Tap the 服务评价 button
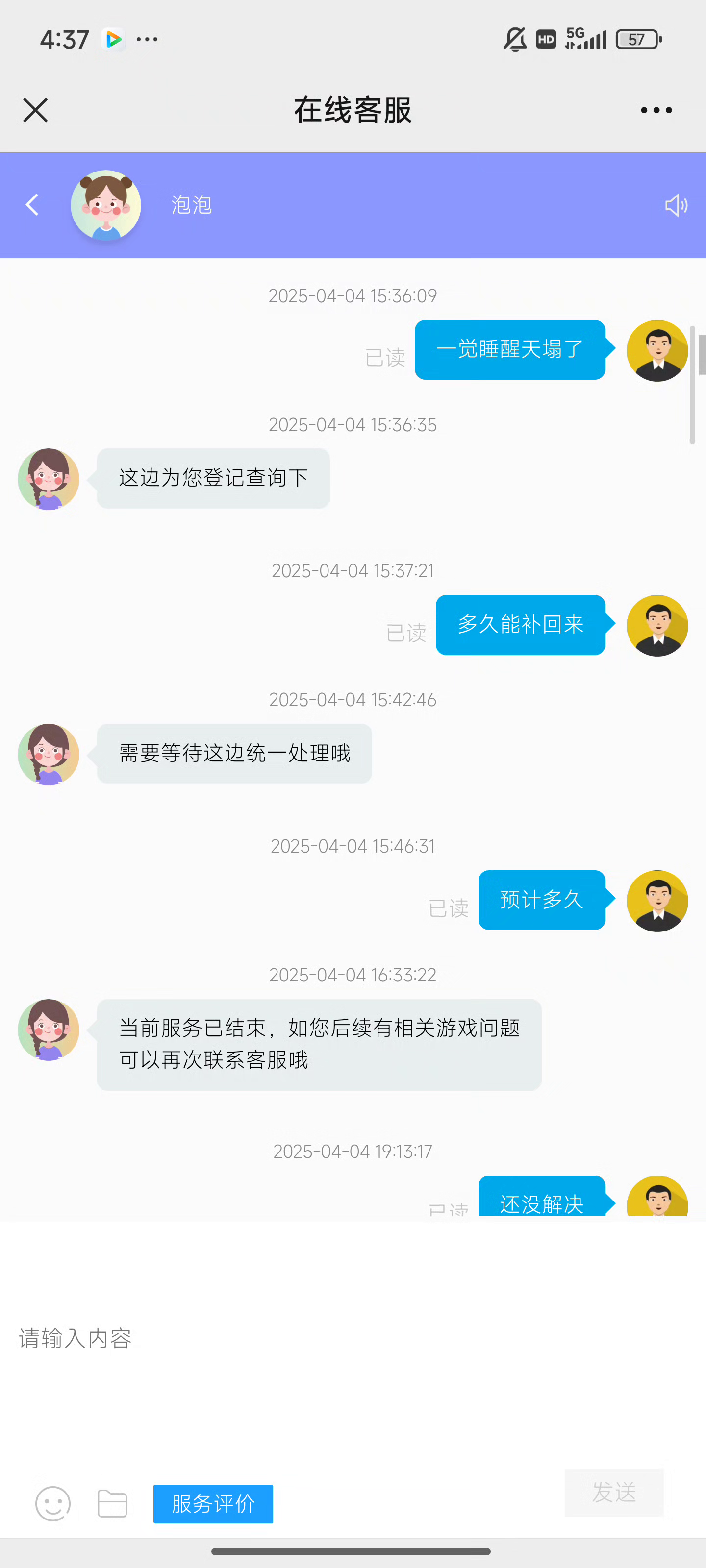The height and width of the screenshot is (1568, 706). coord(213,1503)
